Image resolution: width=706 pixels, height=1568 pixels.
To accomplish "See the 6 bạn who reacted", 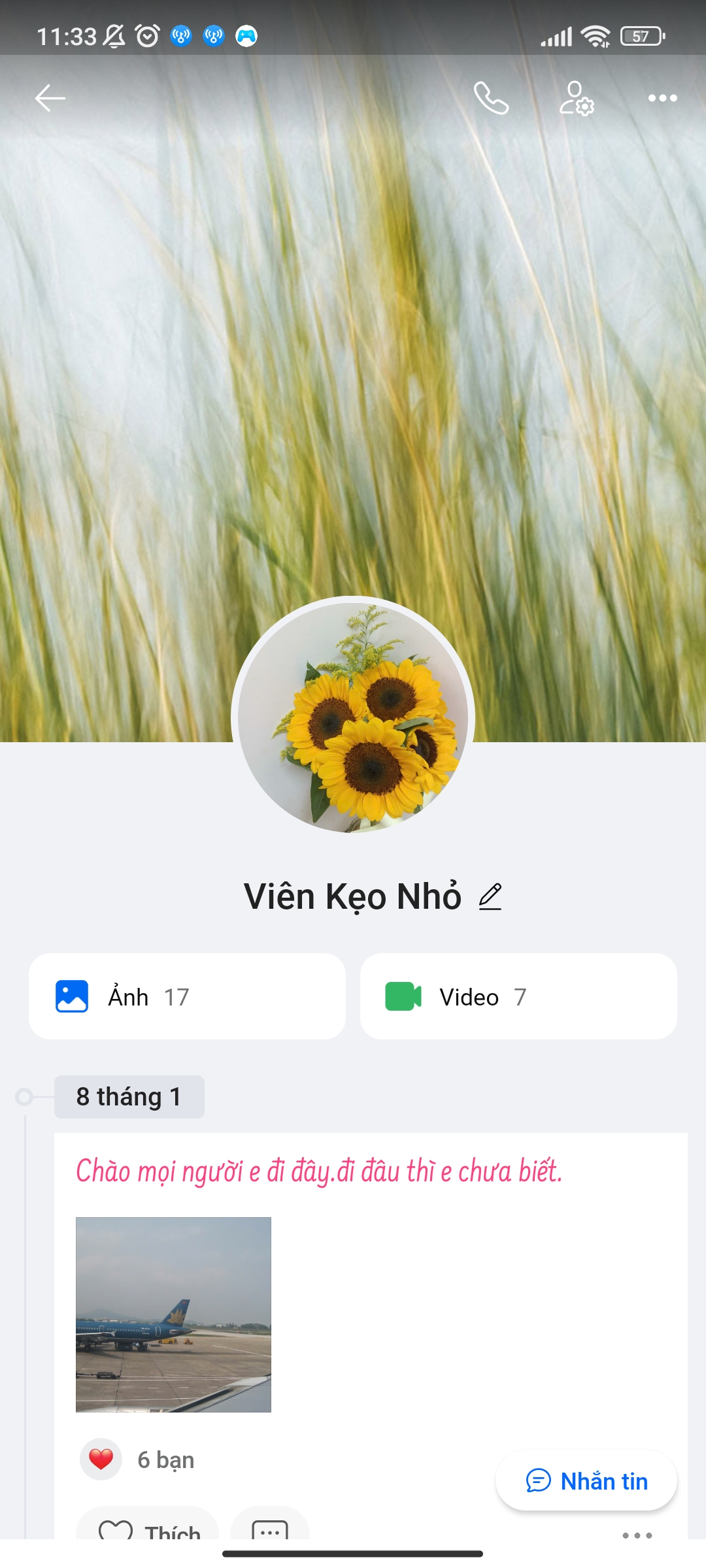I will click(165, 1460).
